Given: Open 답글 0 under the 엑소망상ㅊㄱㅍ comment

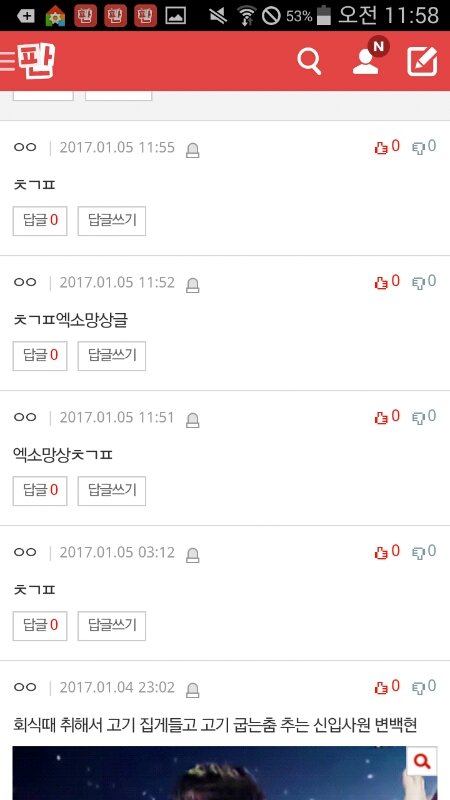Looking at the screenshot, I should click(40, 491).
